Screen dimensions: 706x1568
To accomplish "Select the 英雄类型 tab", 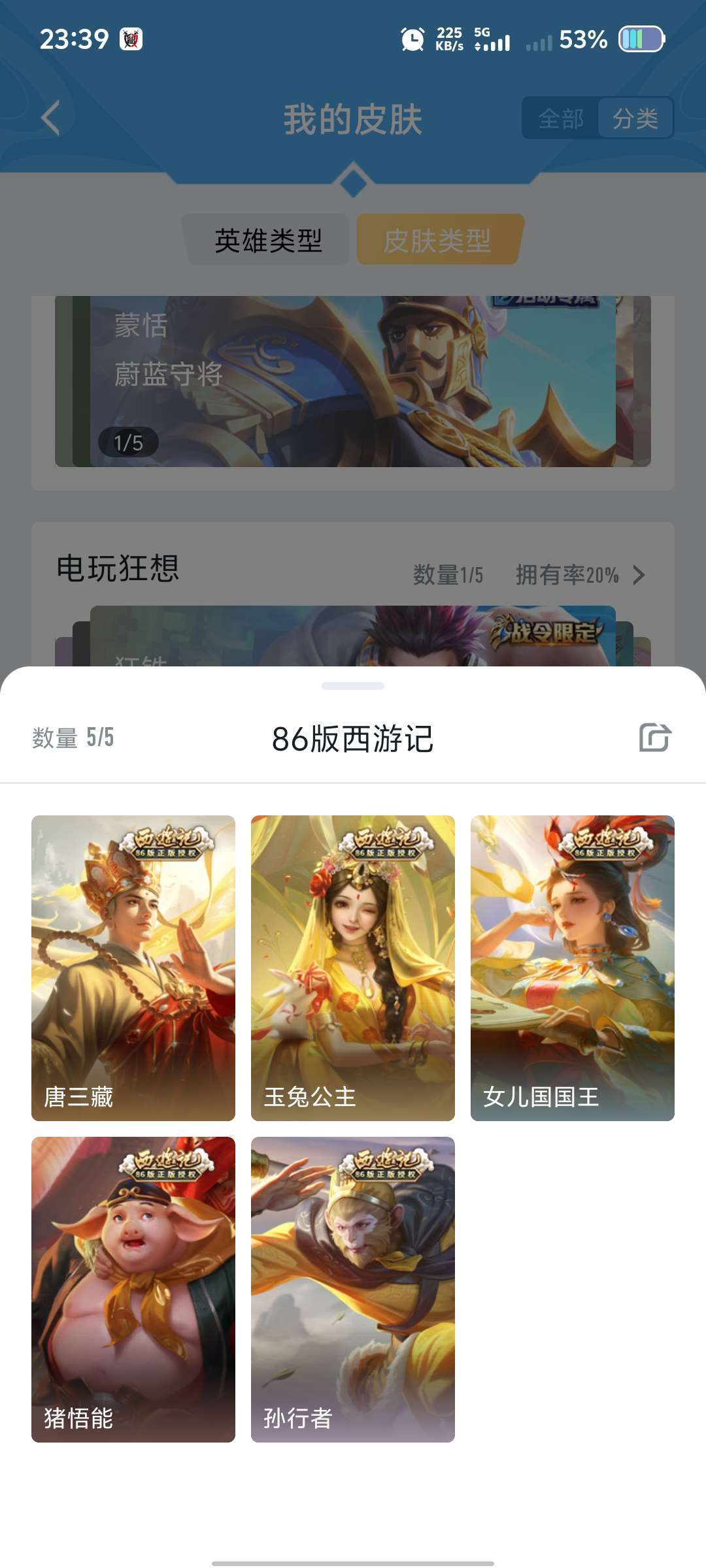I will tap(268, 240).
